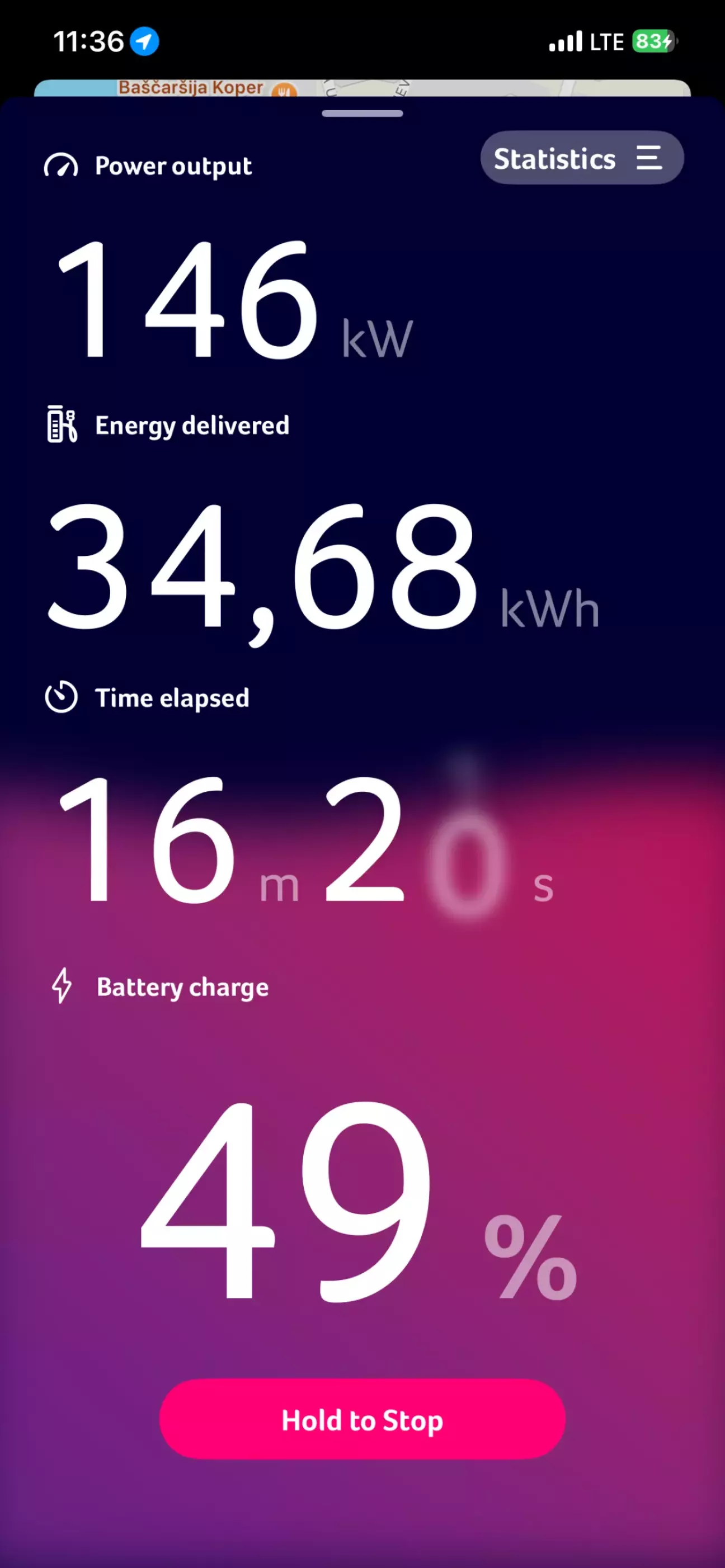
Task: Tap the Hold to Stop button
Action: 362,1419
